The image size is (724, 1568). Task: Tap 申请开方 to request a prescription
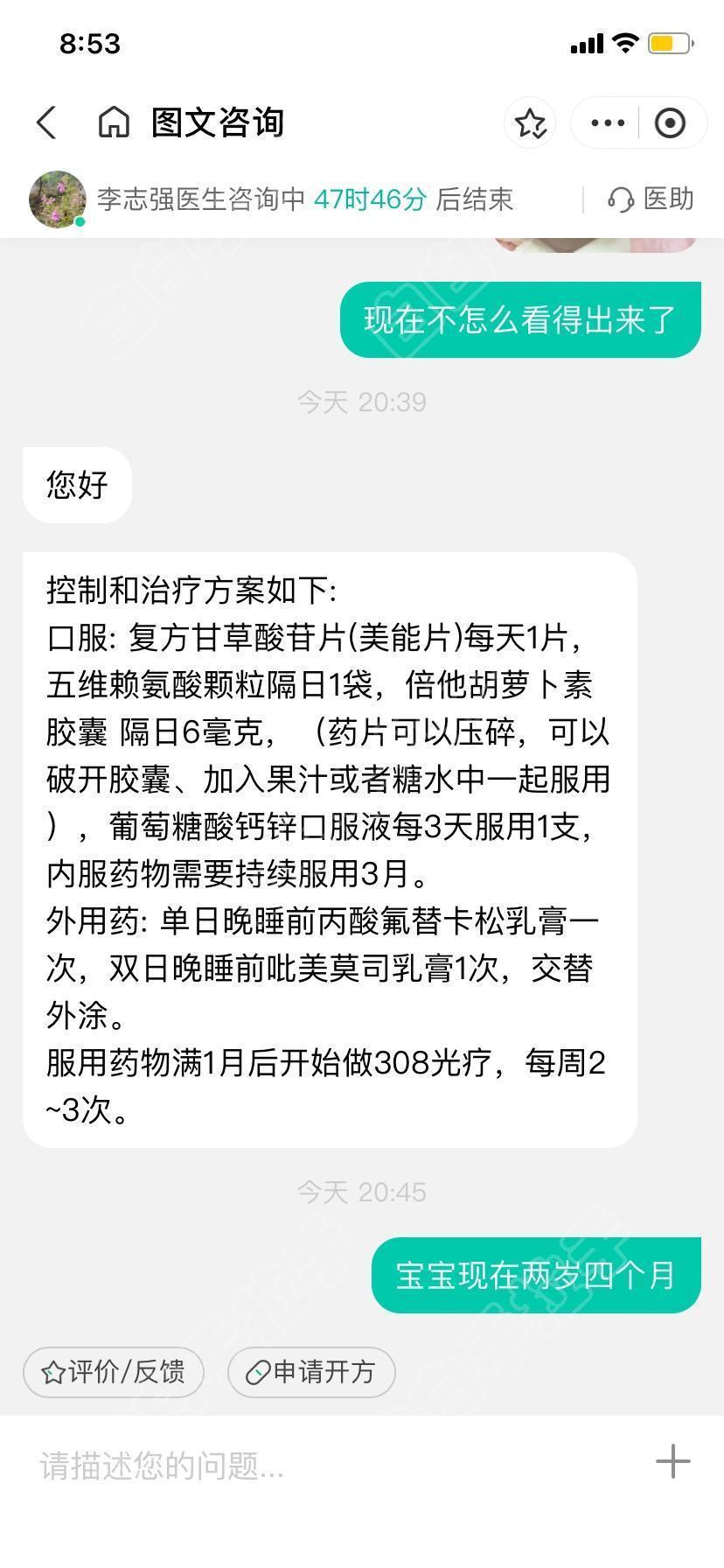tap(311, 1372)
